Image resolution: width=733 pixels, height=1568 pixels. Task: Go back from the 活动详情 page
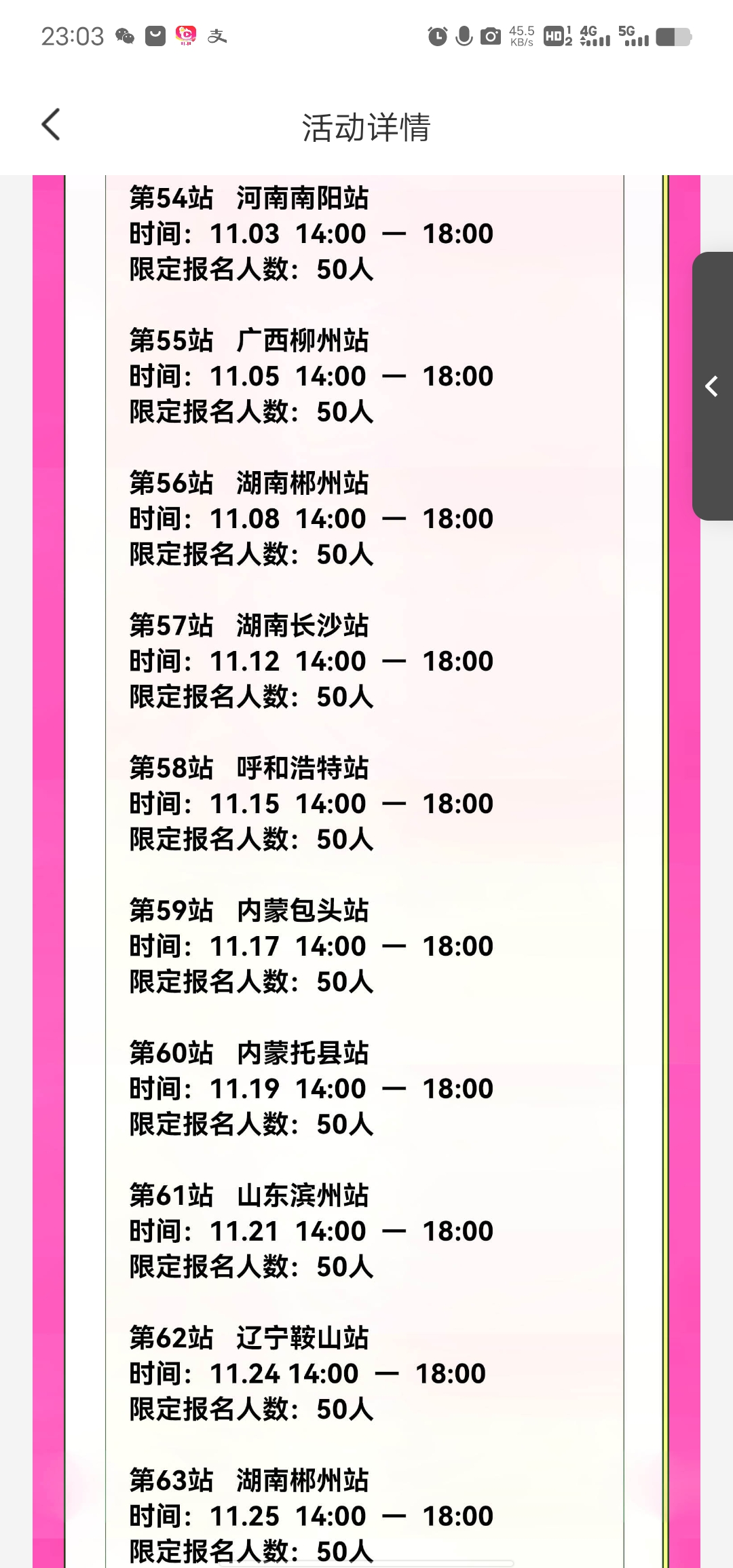[x=51, y=125]
